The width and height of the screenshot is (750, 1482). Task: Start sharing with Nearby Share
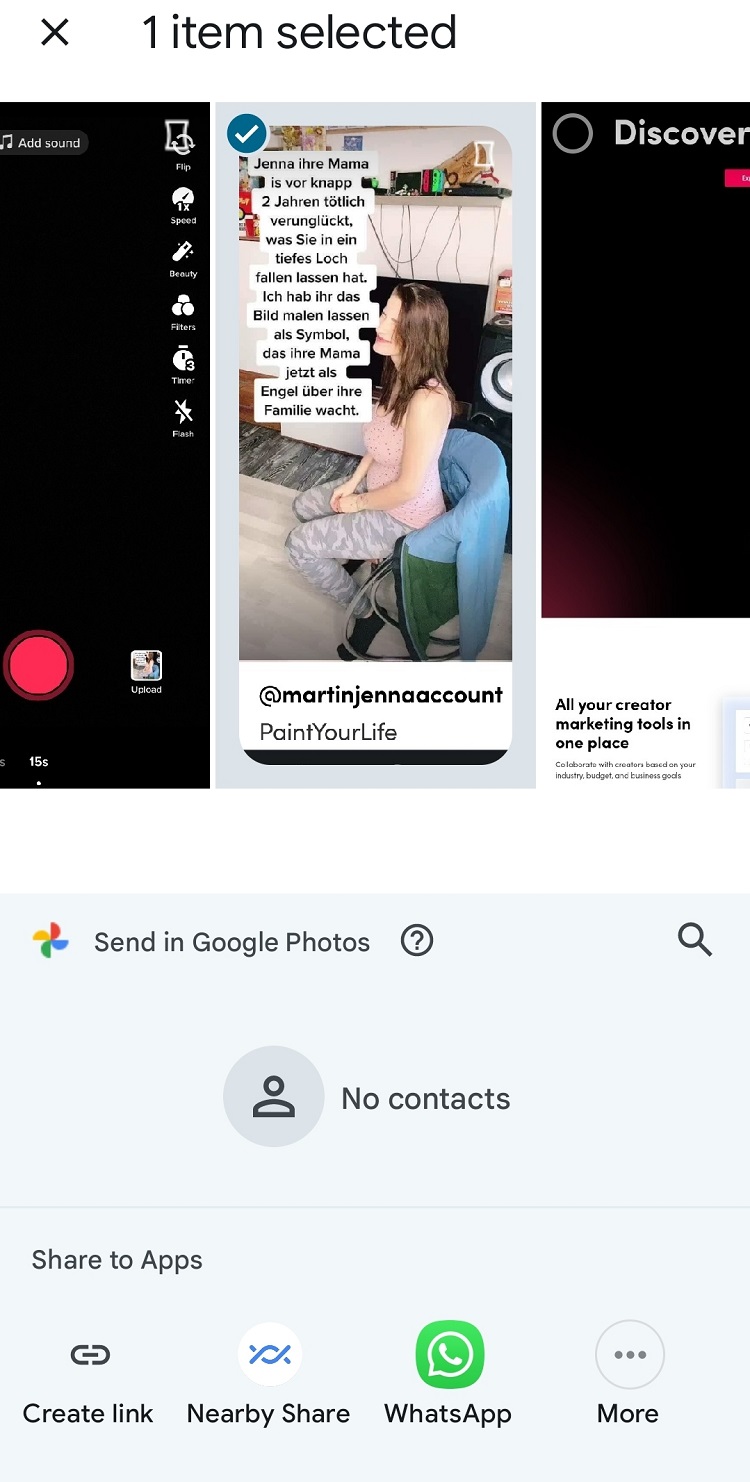coord(268,1355)
